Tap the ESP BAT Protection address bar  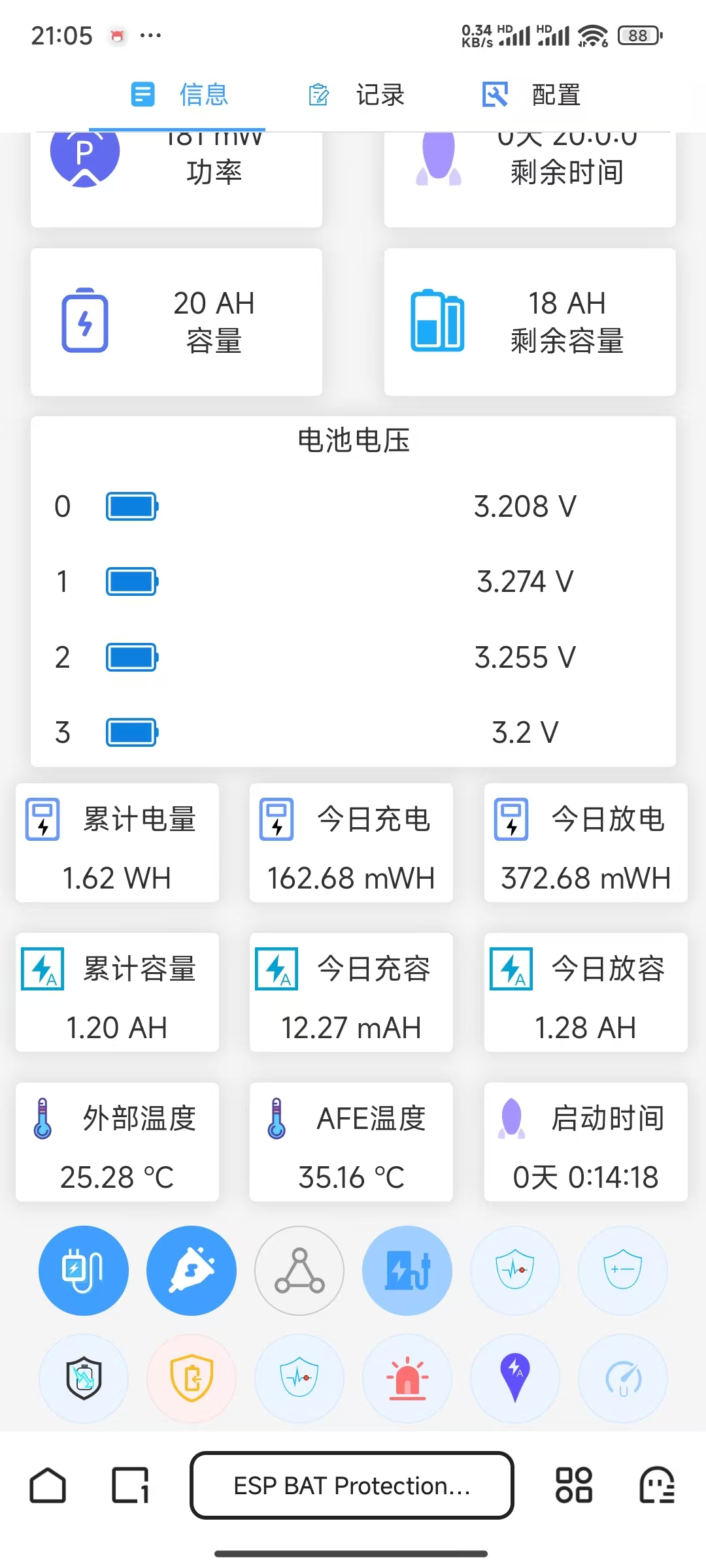pyautogui.click(x=352, y=1486)
